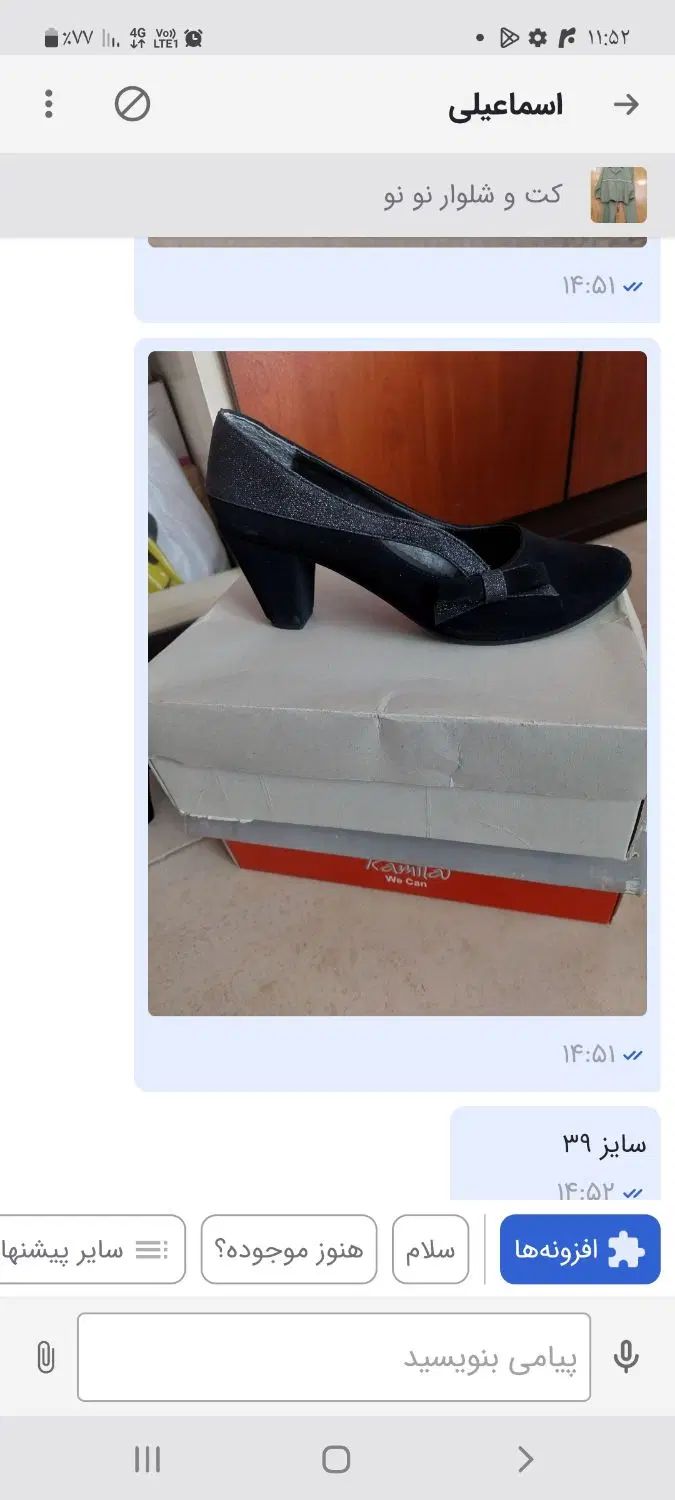This screenshot has width=675, height=1500.
Task: Attach a file with the paperclip
Action: coord(45,1357)
